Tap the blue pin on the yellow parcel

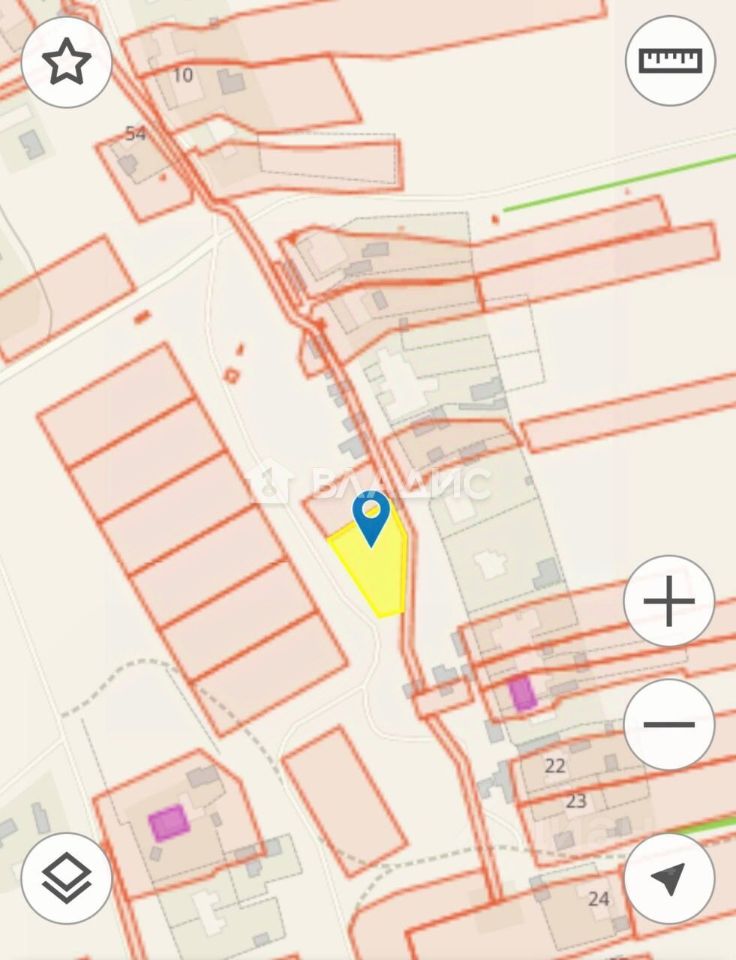click(372, 517)
